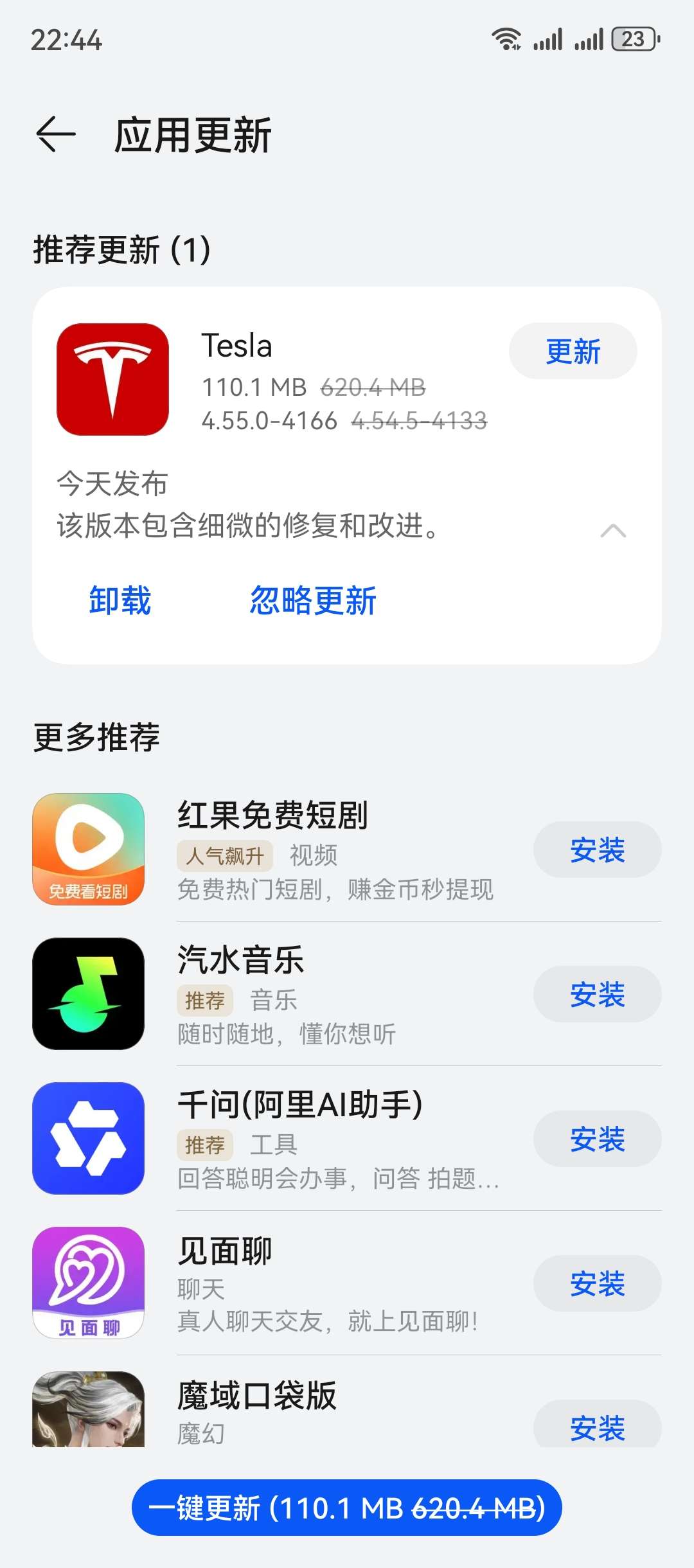Click the 见面聊 app icon
This screenshot has height=1568, width=694.
(88, 1284)
